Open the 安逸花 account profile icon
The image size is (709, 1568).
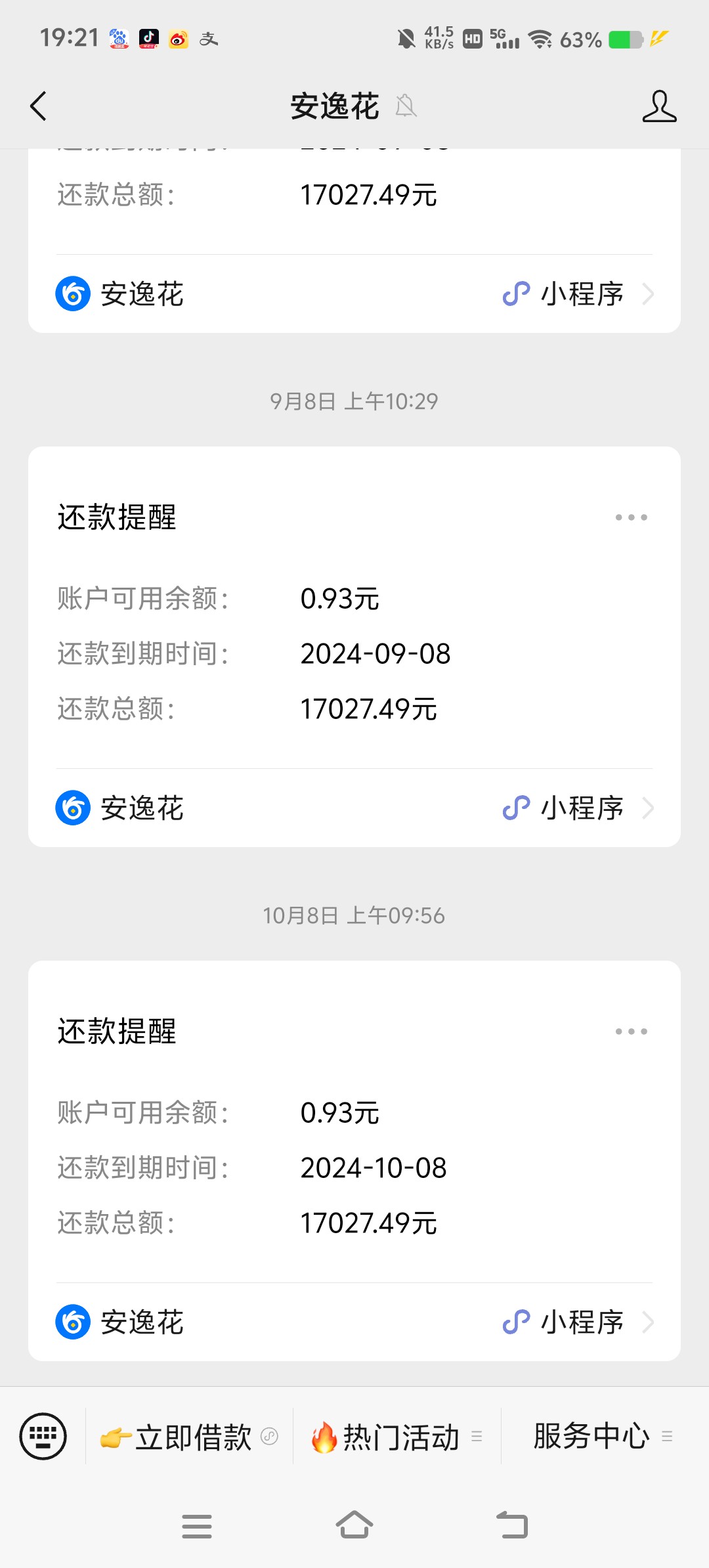[x=659, y=106]
